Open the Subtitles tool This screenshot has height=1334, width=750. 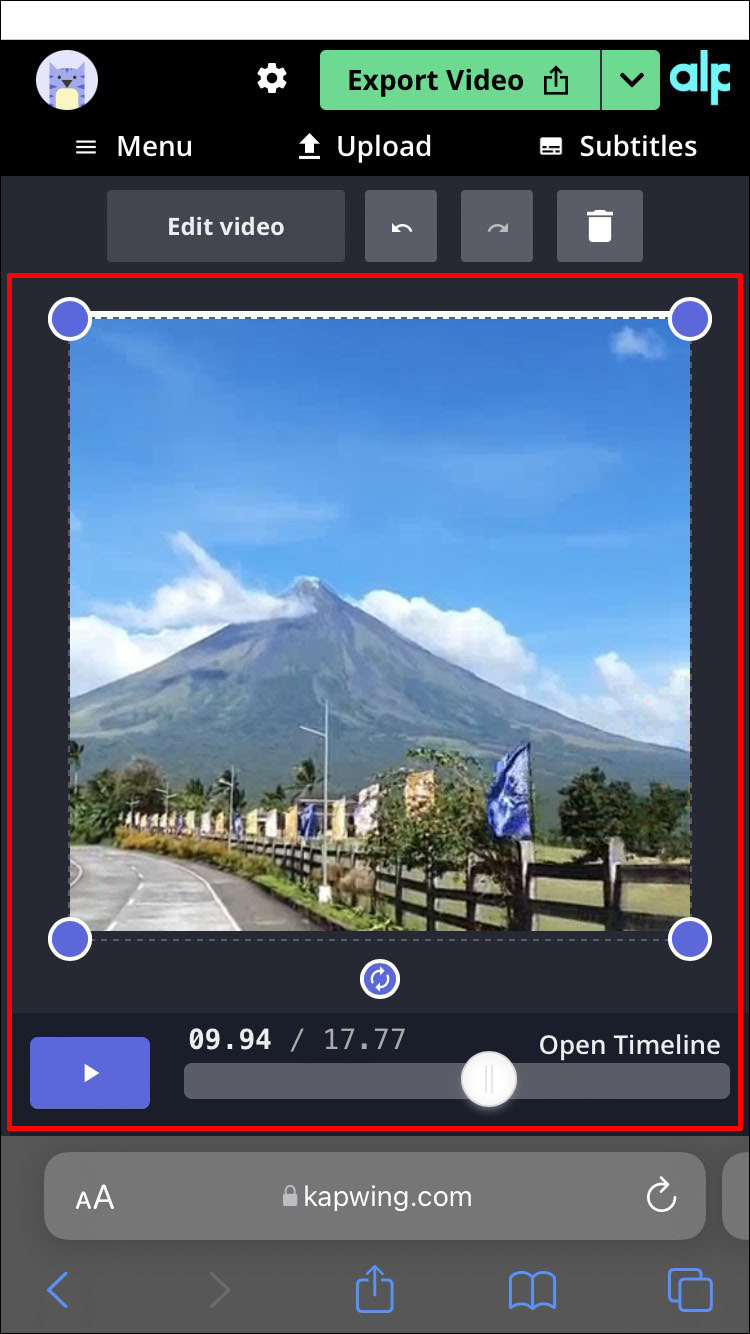click(x=618, y=146)
